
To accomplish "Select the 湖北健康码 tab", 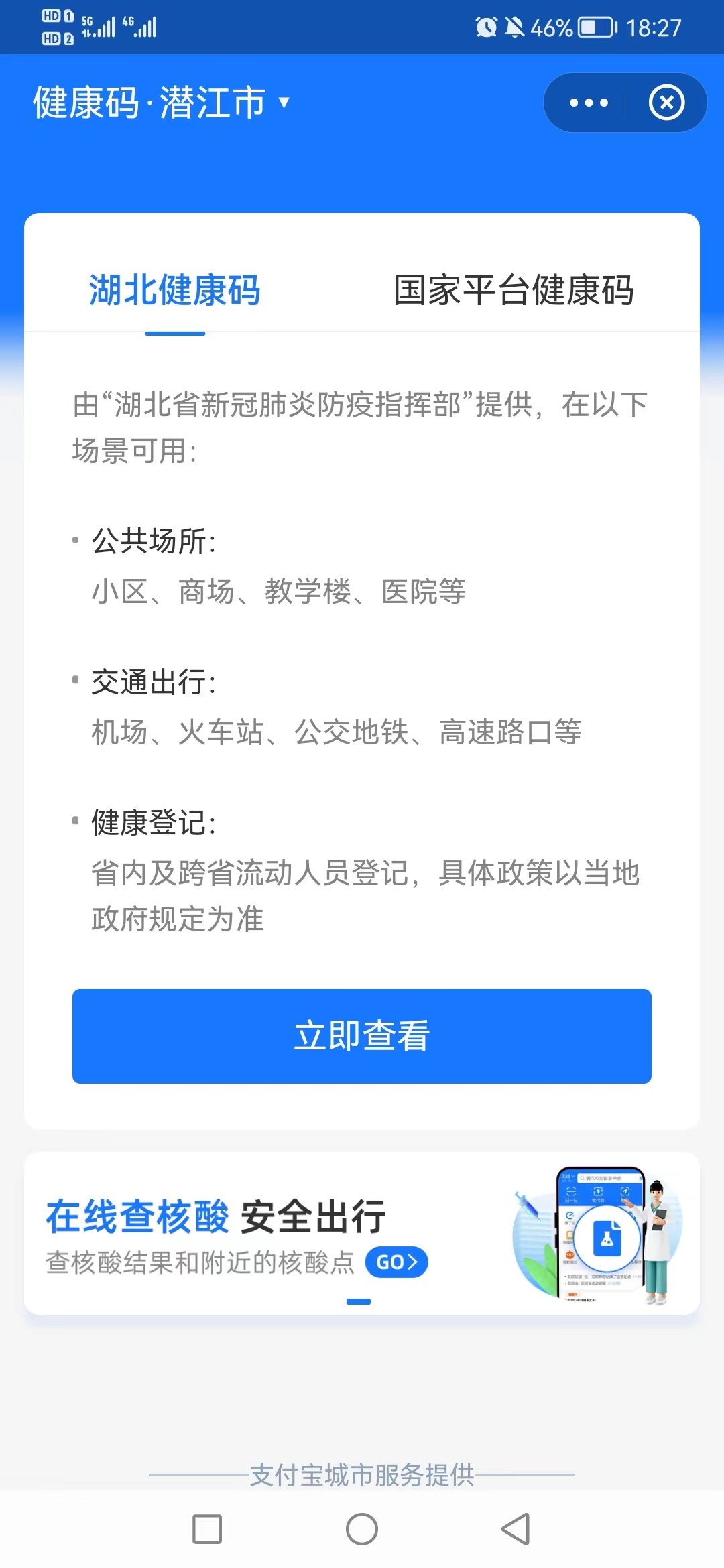I will pos(175,291).
